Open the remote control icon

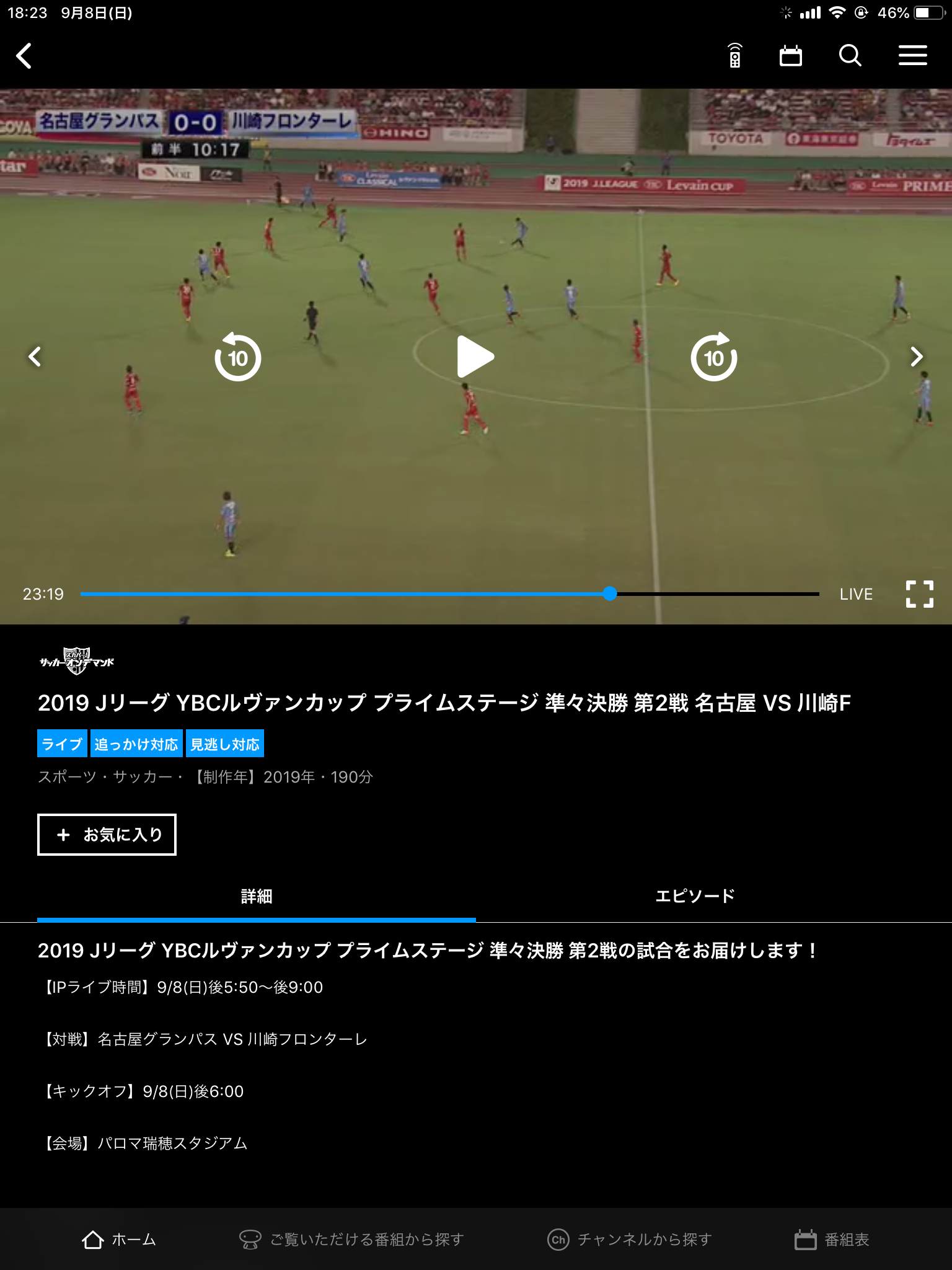coord(734,56)
